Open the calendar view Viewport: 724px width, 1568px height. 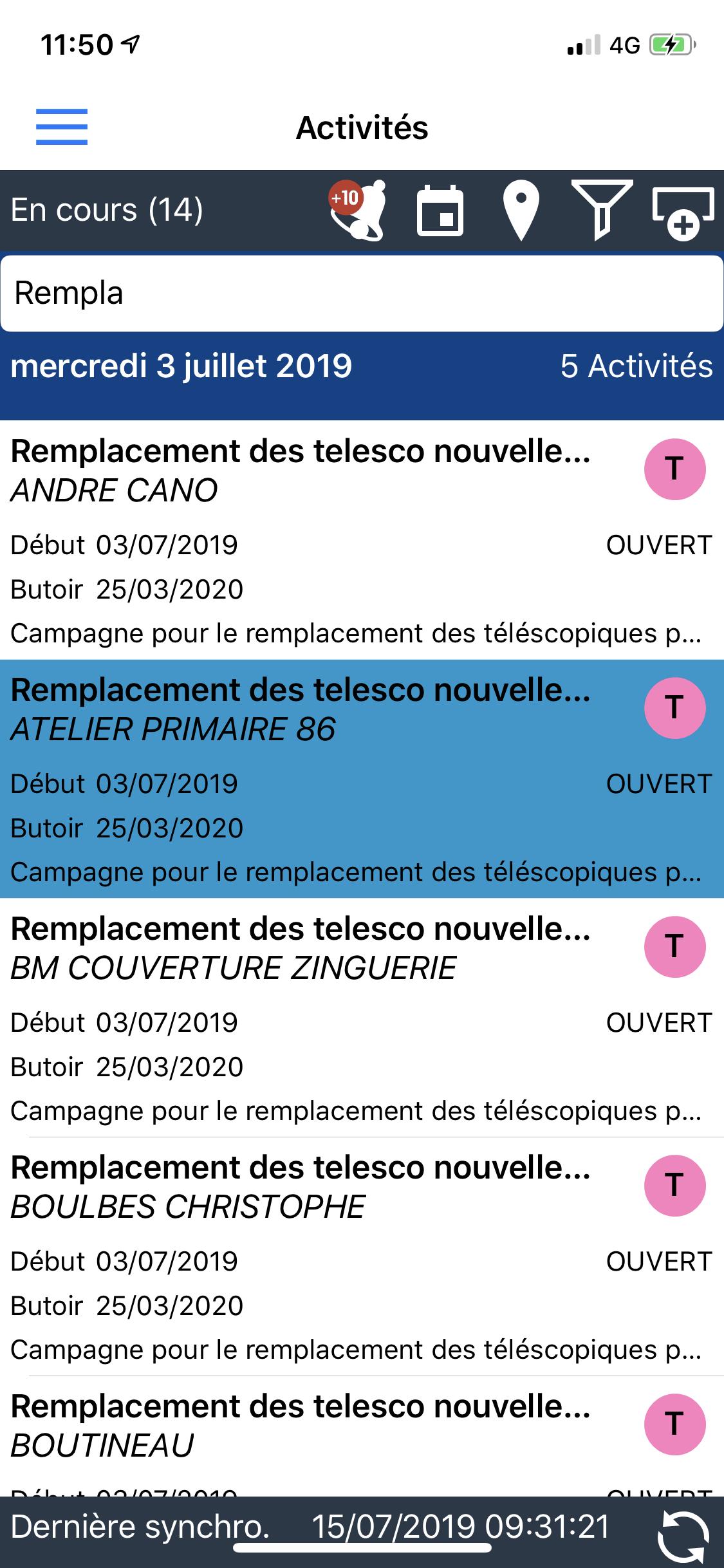coord(440,210)
